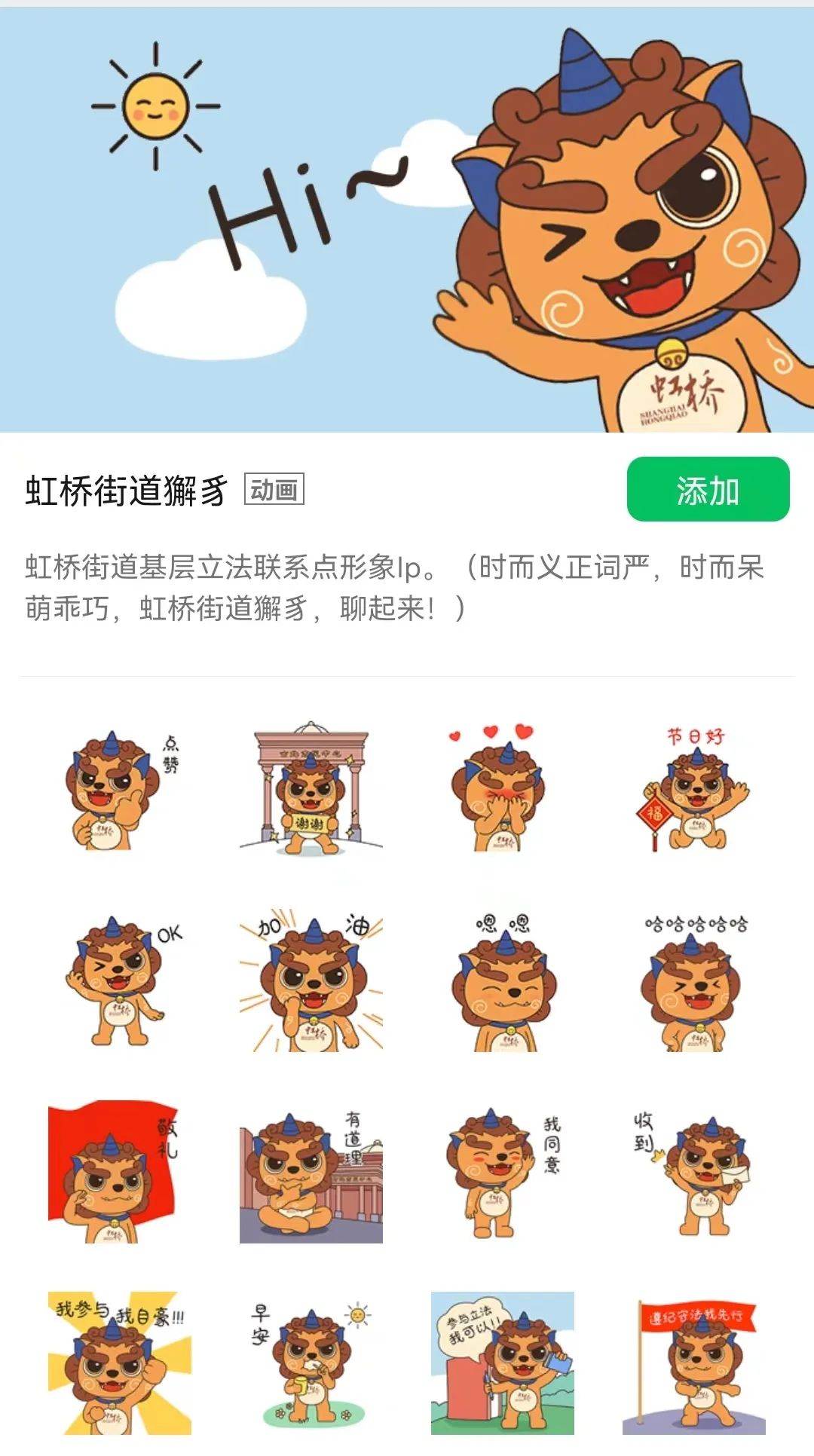
Task: Select the 遵纪守法我先行 flag sticker
Action: tap(693, 1363)
